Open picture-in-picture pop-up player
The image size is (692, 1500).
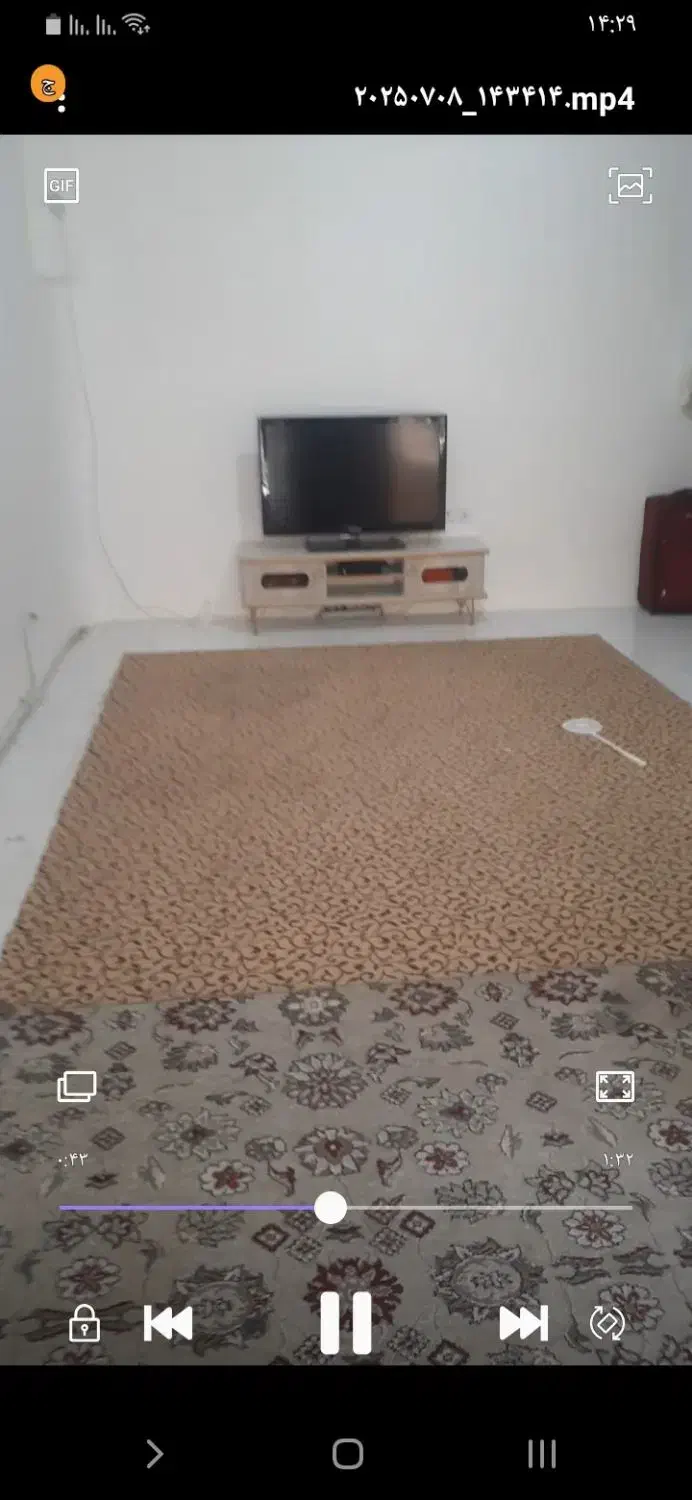77,1086
